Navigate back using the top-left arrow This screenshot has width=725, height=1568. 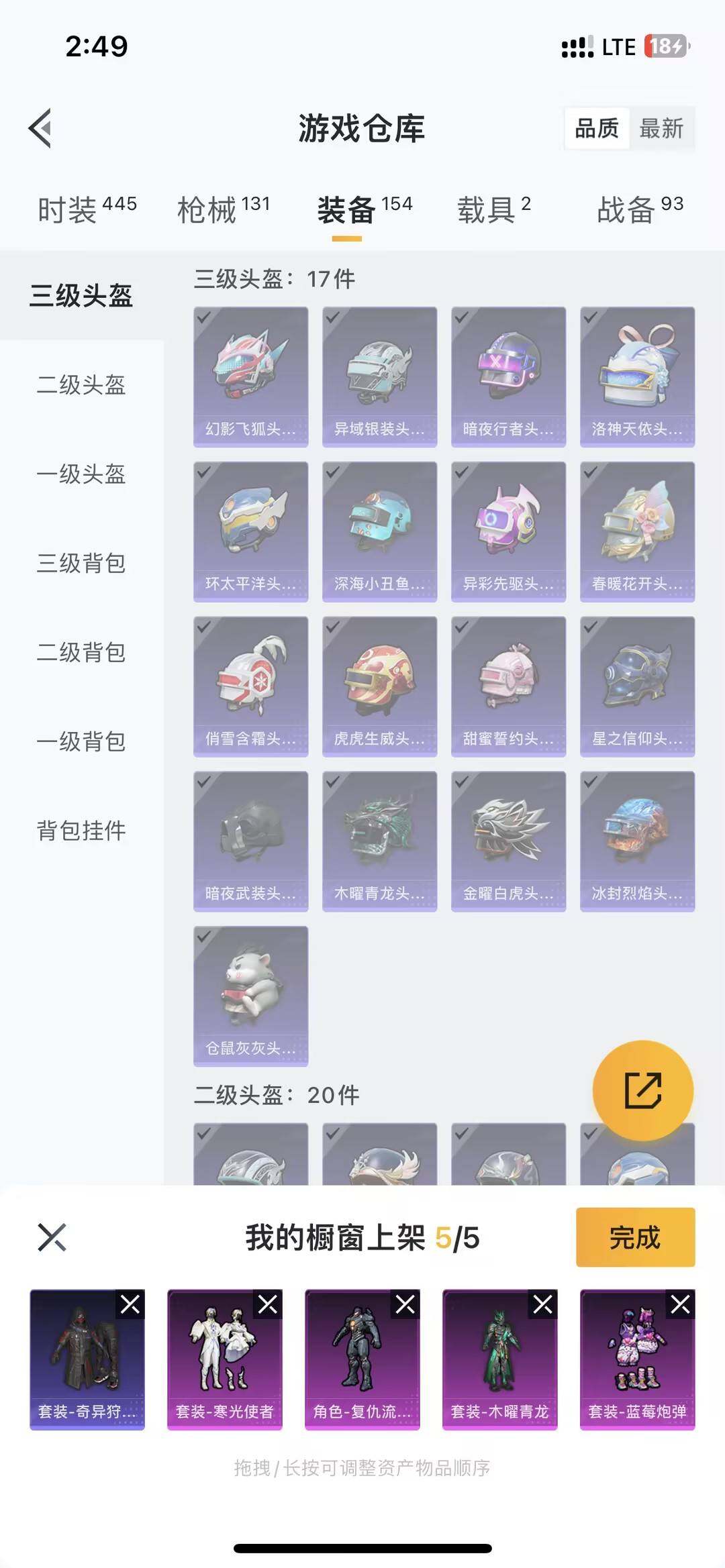click(x=42, y=127)
